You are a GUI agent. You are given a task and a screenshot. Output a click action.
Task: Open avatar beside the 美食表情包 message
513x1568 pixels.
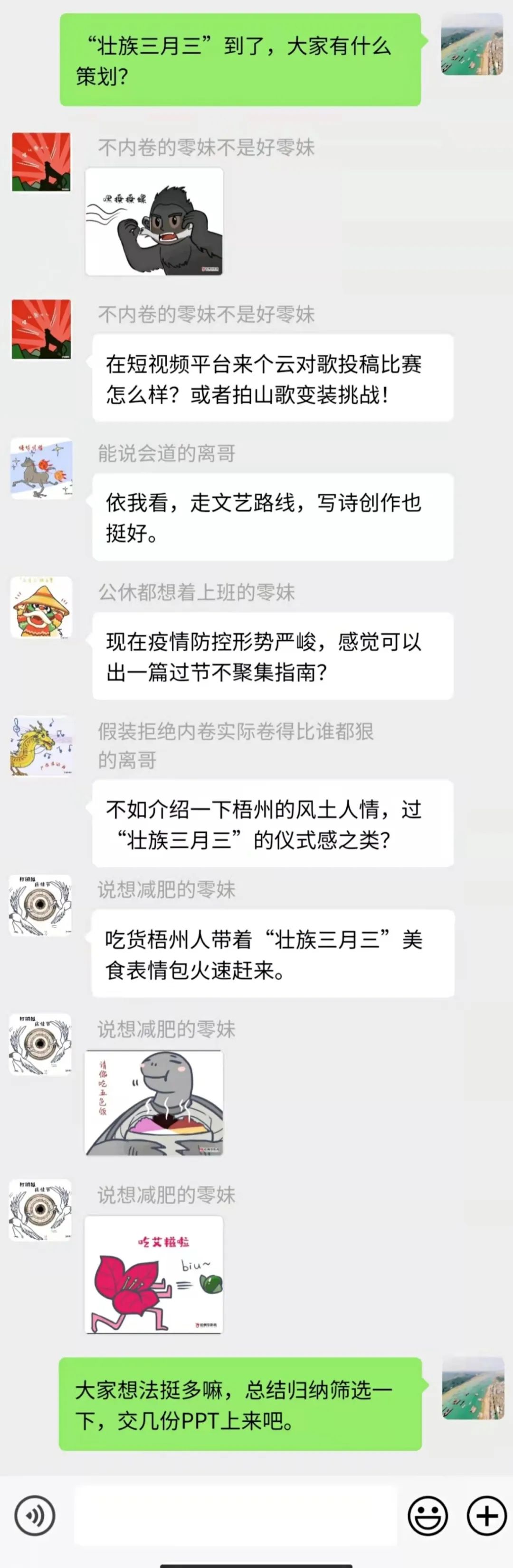[x=40, y=905]
